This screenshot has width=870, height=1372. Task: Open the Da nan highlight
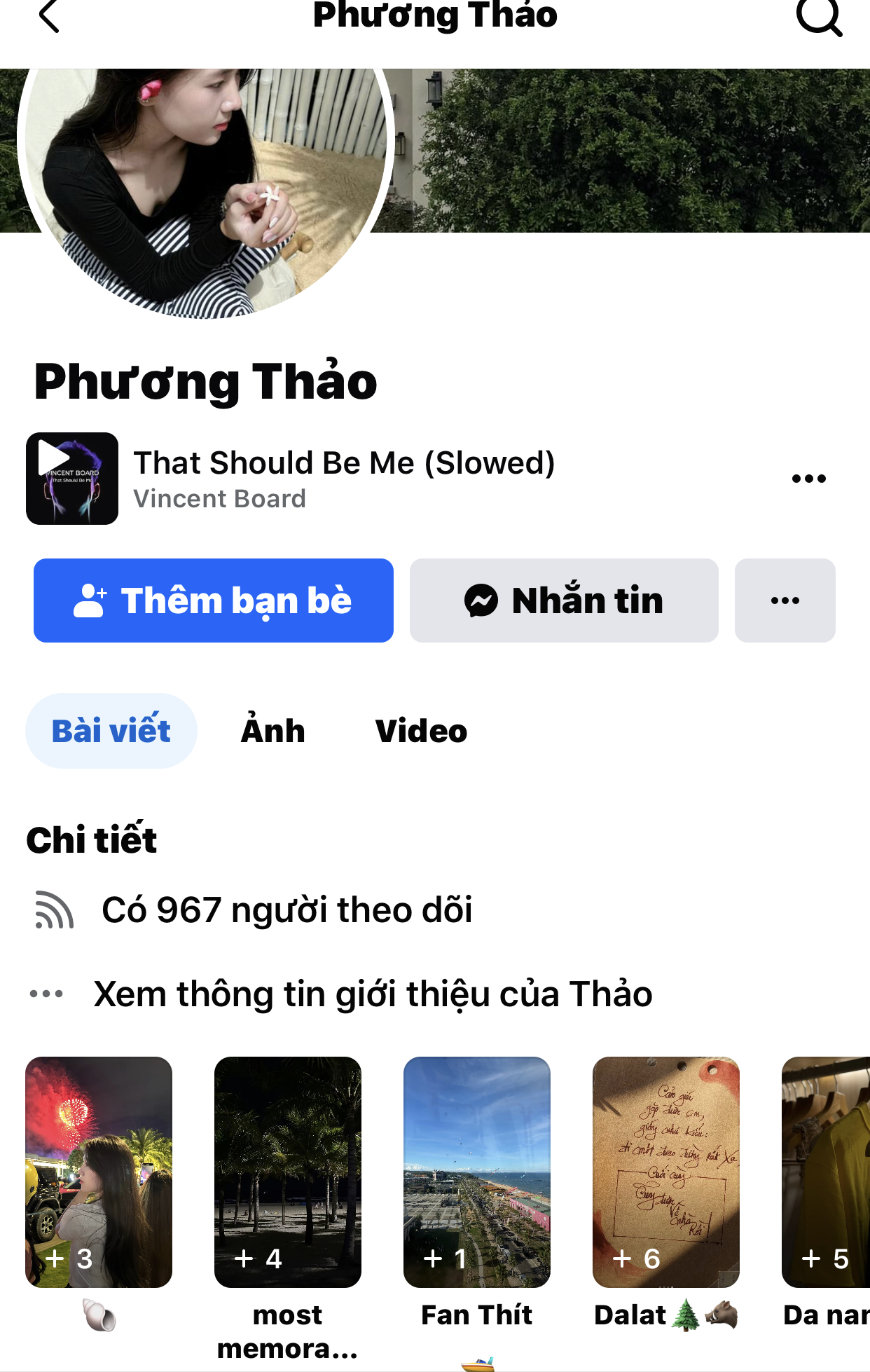(827, 1172)
